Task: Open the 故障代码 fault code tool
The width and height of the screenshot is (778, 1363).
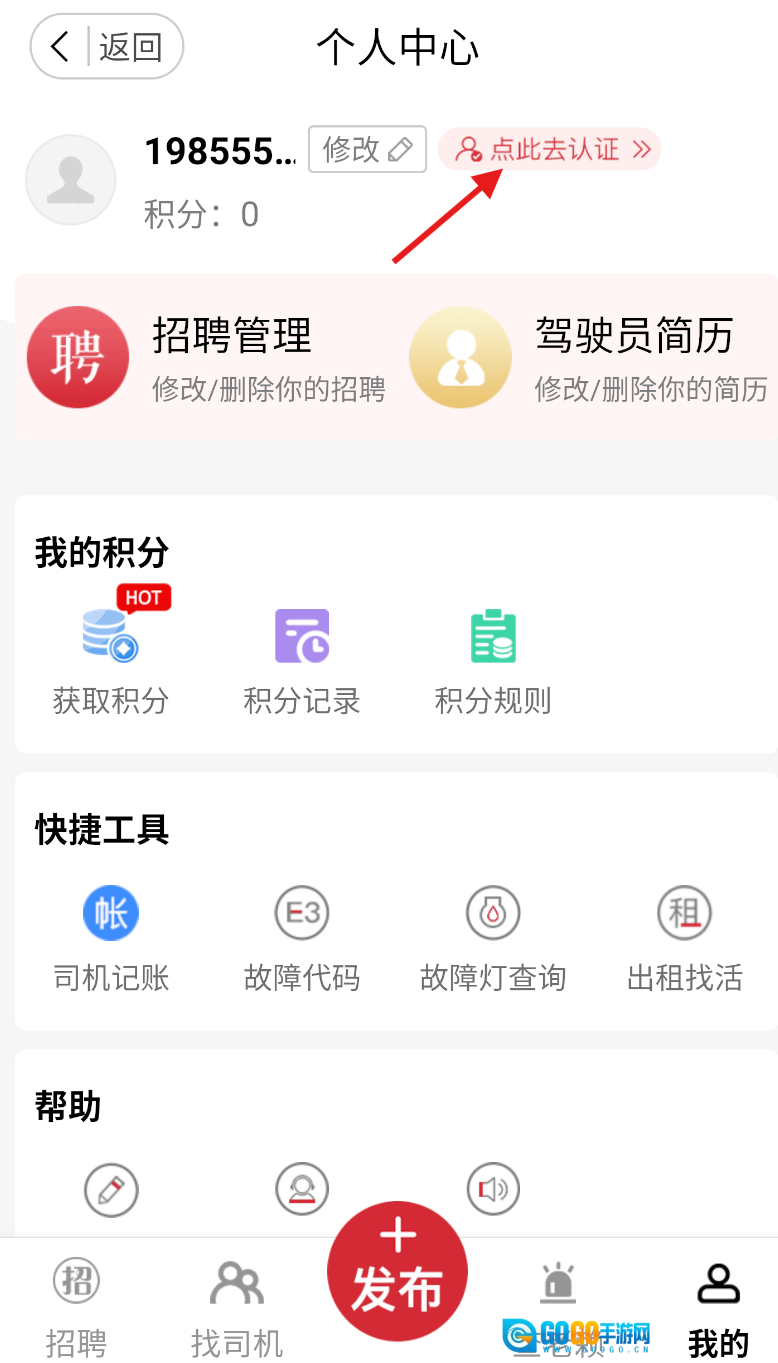Action: (301, 938)
